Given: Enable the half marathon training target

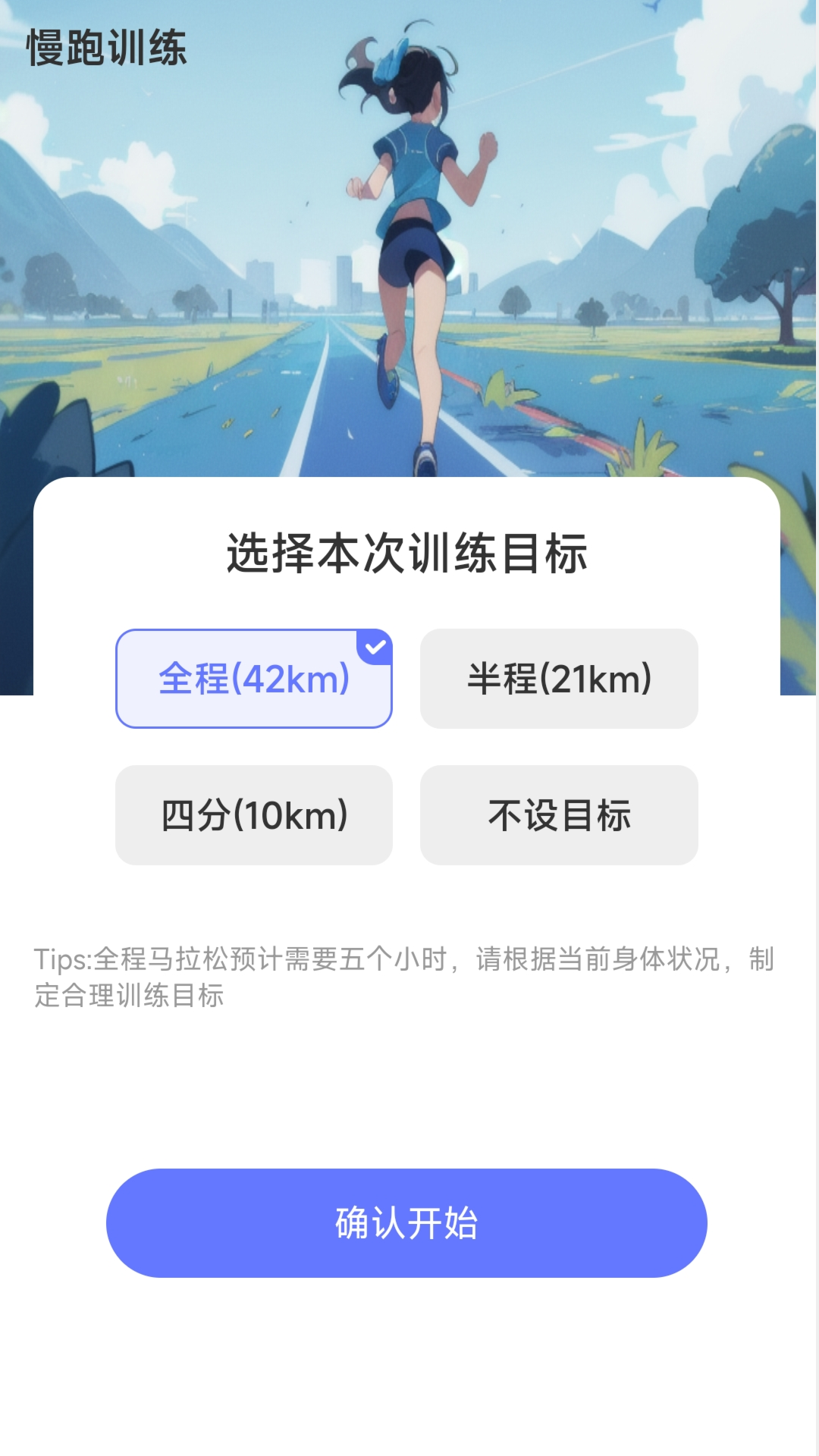Looking at the screenshot, I should (560, 679).
